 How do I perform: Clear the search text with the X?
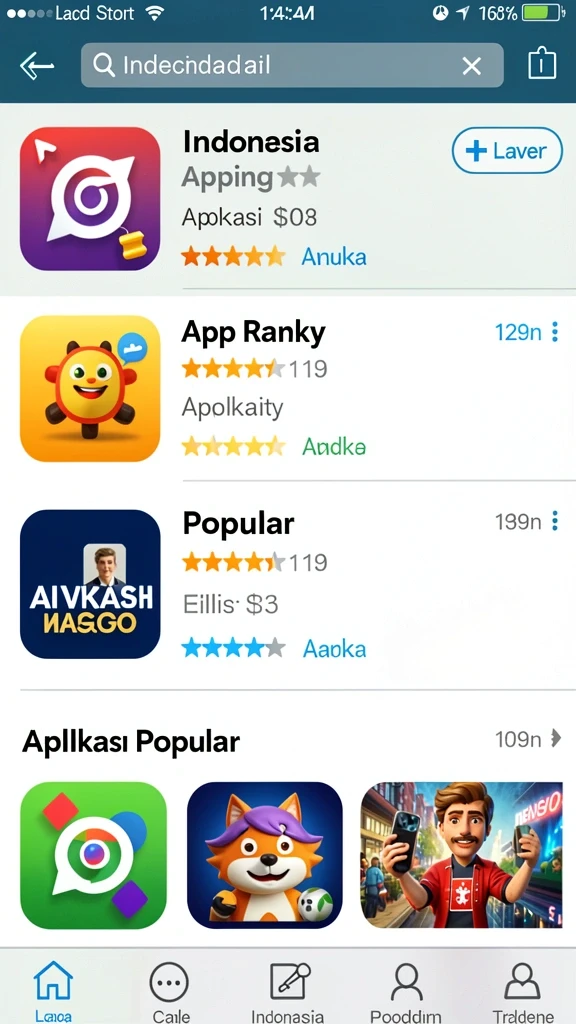(x=472, y=66)
